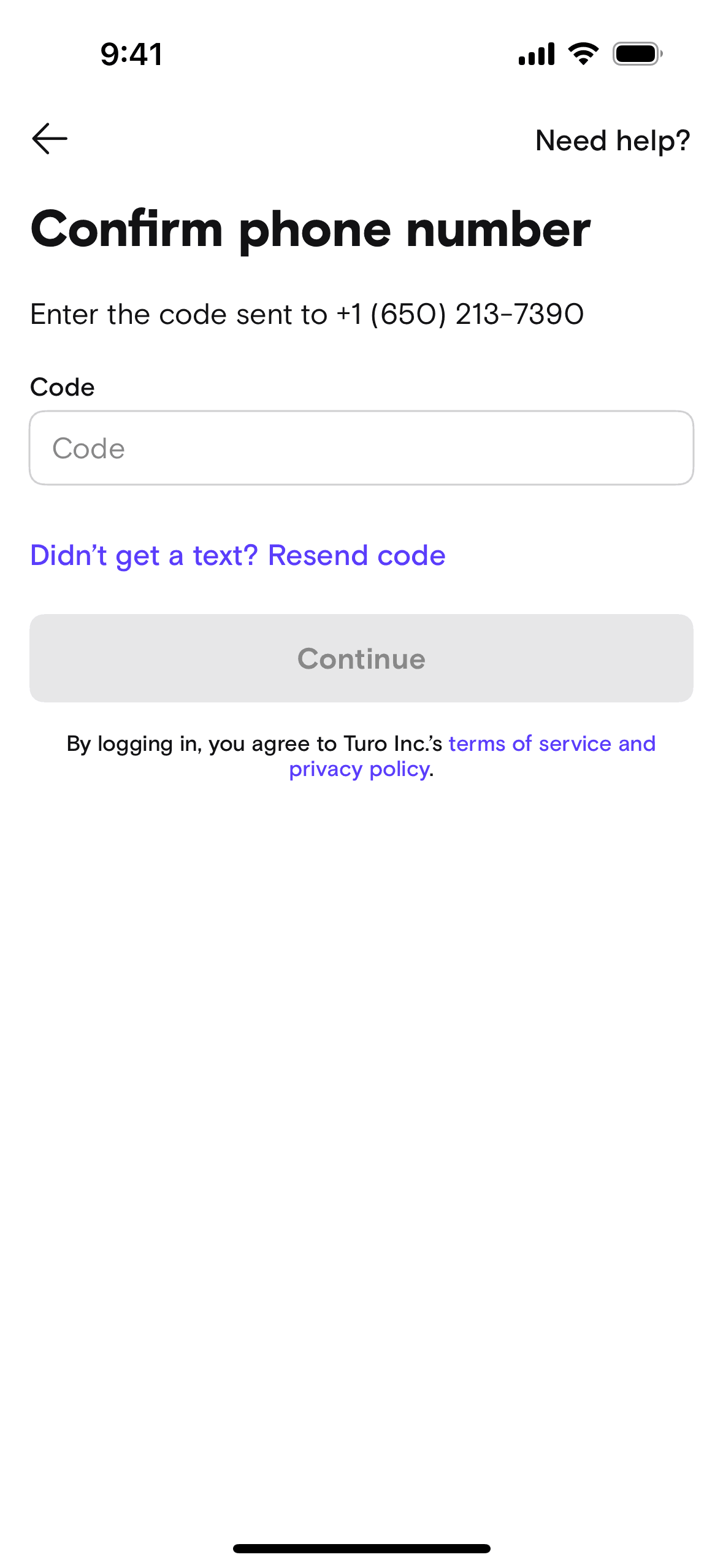Tap the Continue button
723x1568 pixels.
tap(361, 658)
